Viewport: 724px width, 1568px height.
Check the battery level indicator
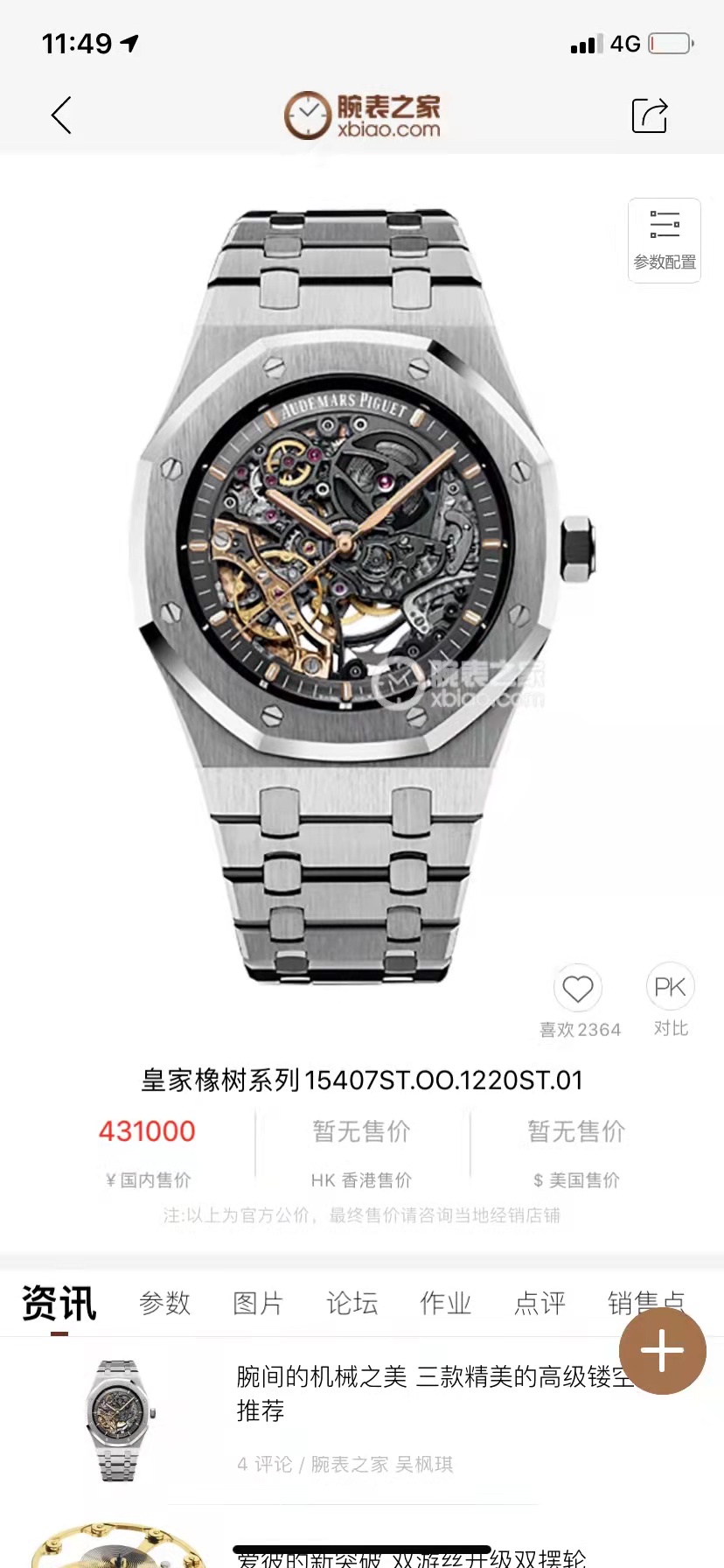668,43
